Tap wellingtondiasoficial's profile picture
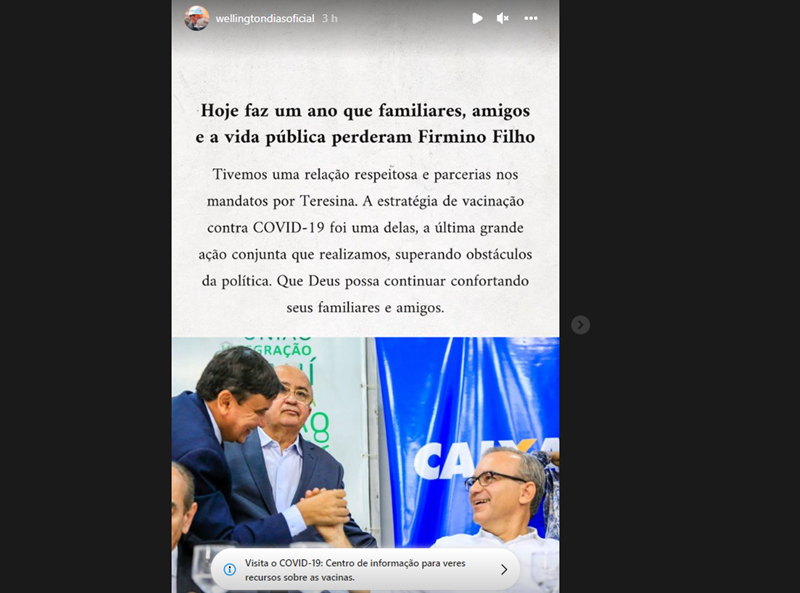 point(197,18)
